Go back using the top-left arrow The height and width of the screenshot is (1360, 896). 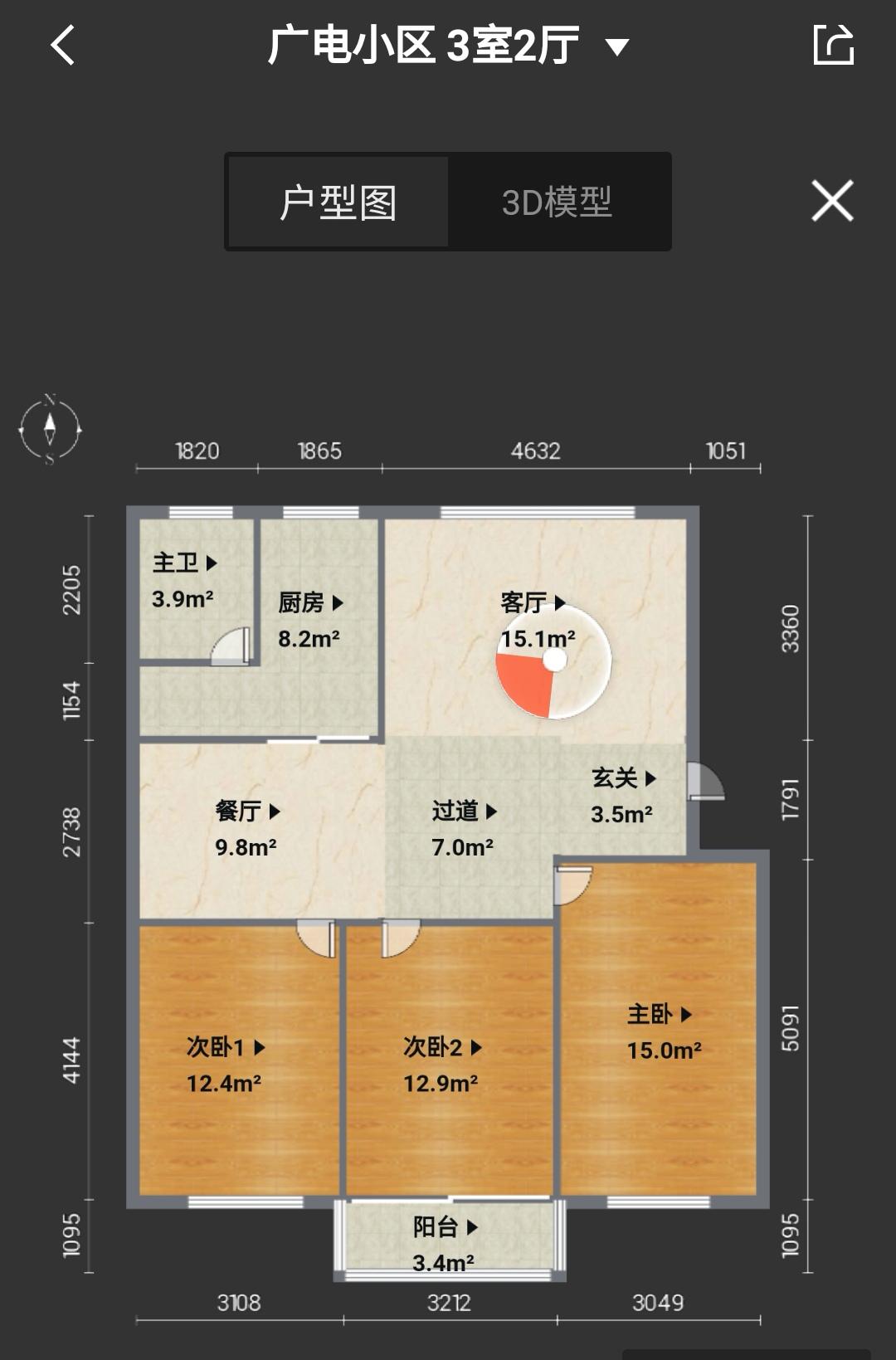pyautogui.click(x=63, y=45)
